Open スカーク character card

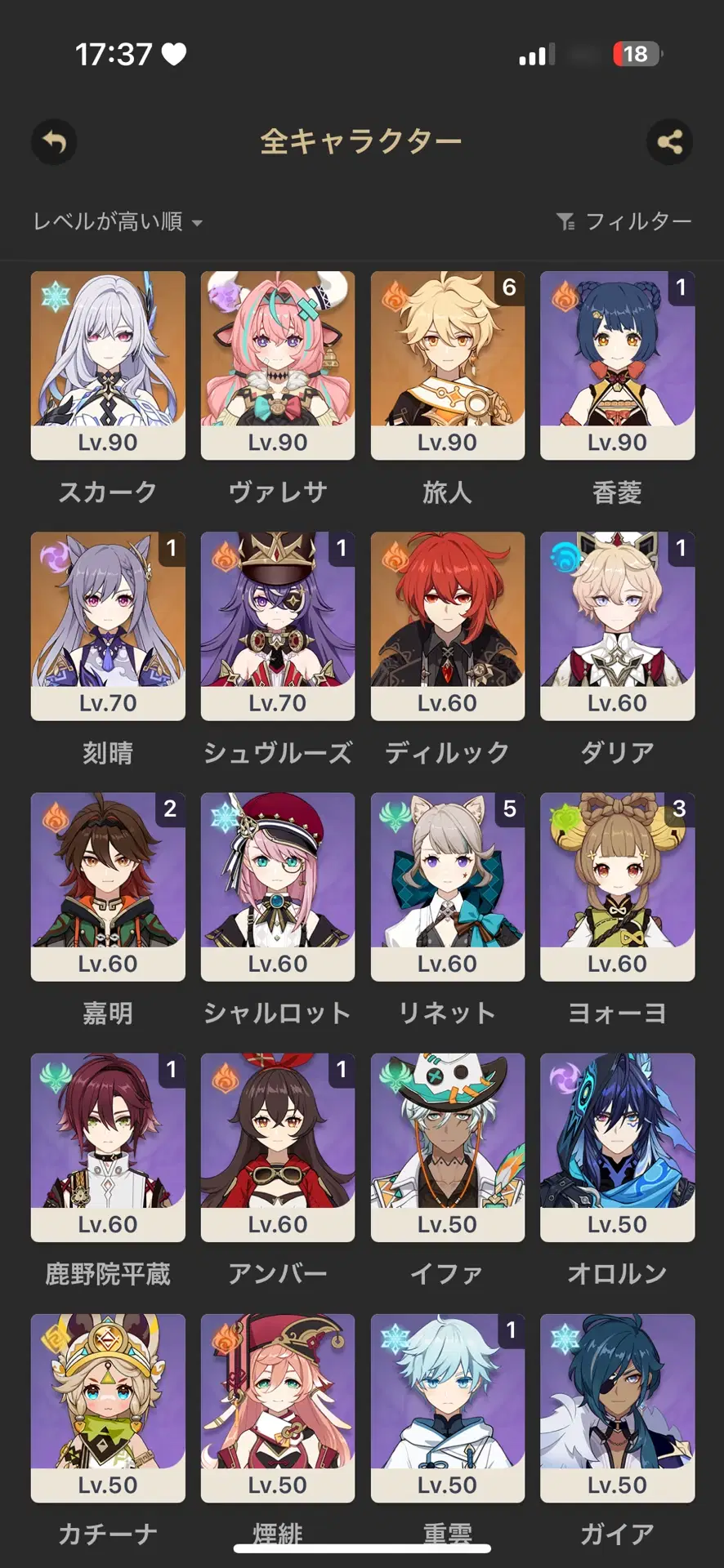coord(108,365)
